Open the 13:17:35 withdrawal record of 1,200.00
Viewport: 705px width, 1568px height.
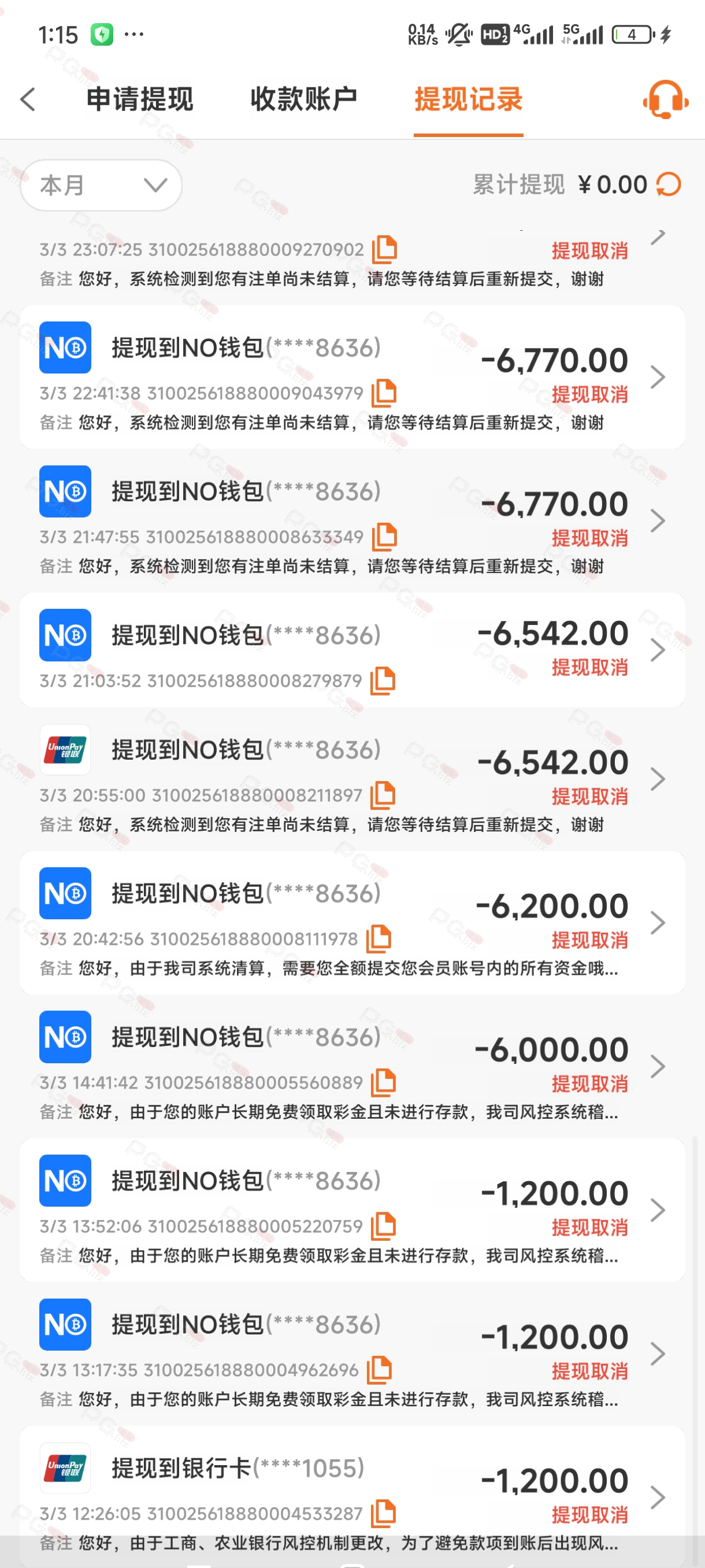(352, 1353)
